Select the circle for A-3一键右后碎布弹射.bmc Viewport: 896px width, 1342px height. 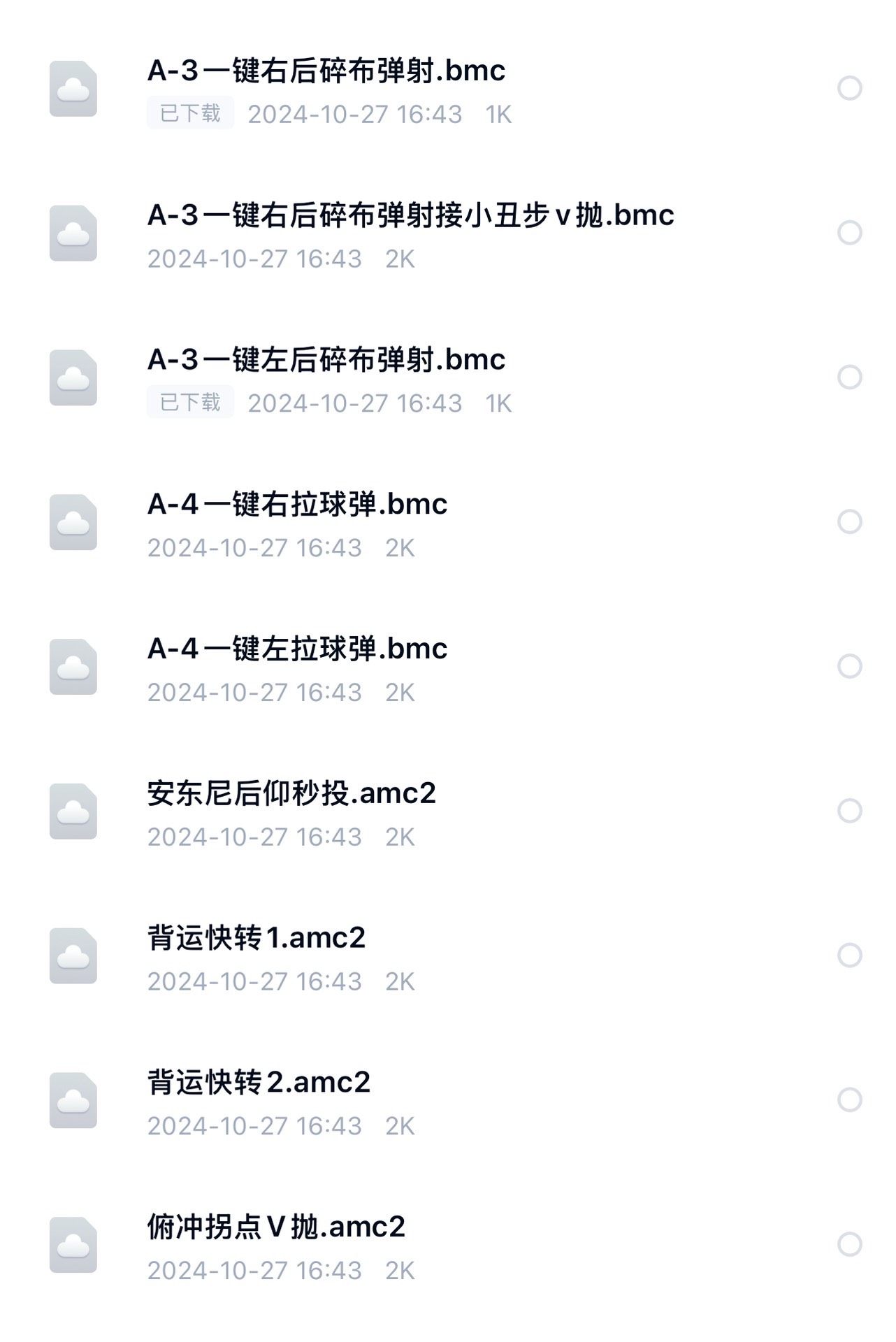[x=849, y=88]
